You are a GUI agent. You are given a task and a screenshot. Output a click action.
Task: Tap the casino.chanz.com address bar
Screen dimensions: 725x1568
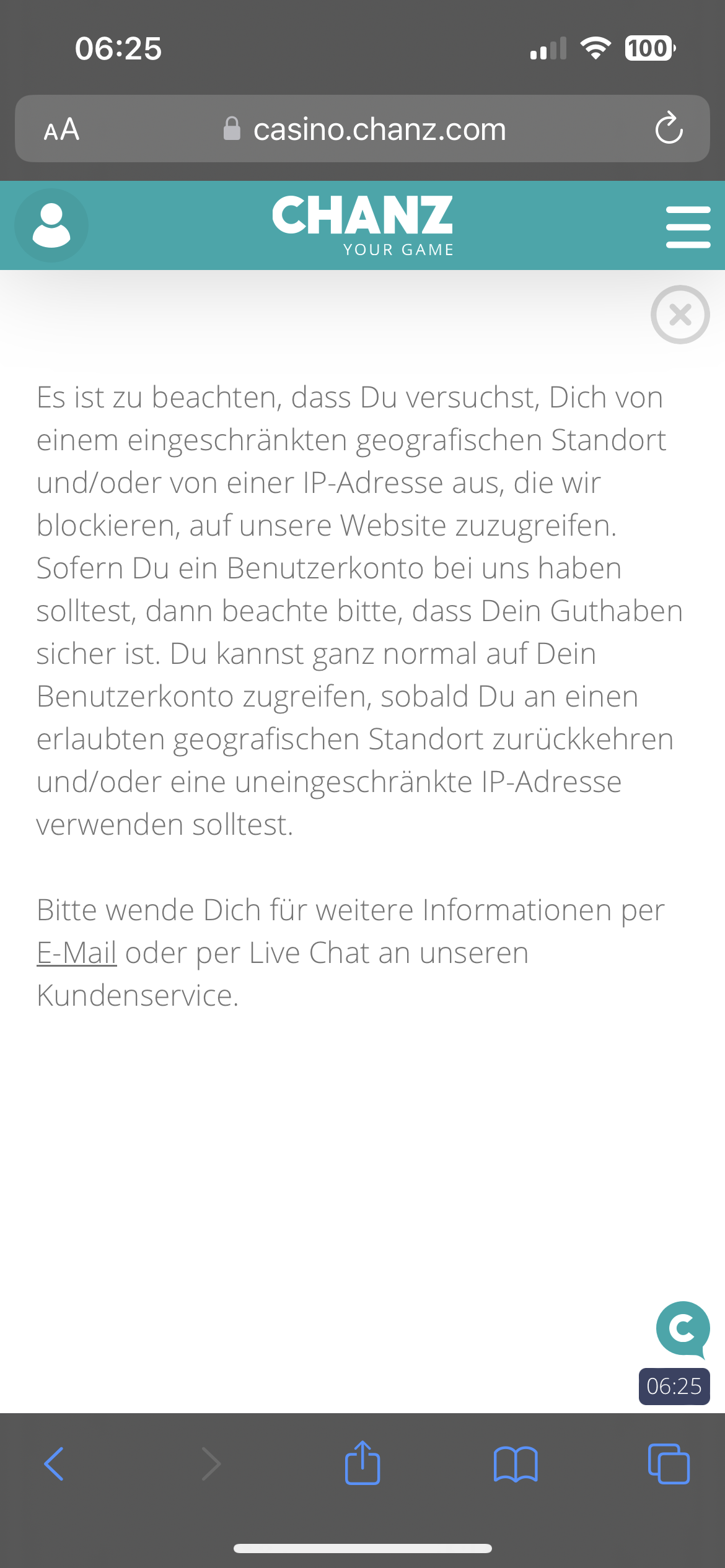pyautogui.click(x=366, y=129)
